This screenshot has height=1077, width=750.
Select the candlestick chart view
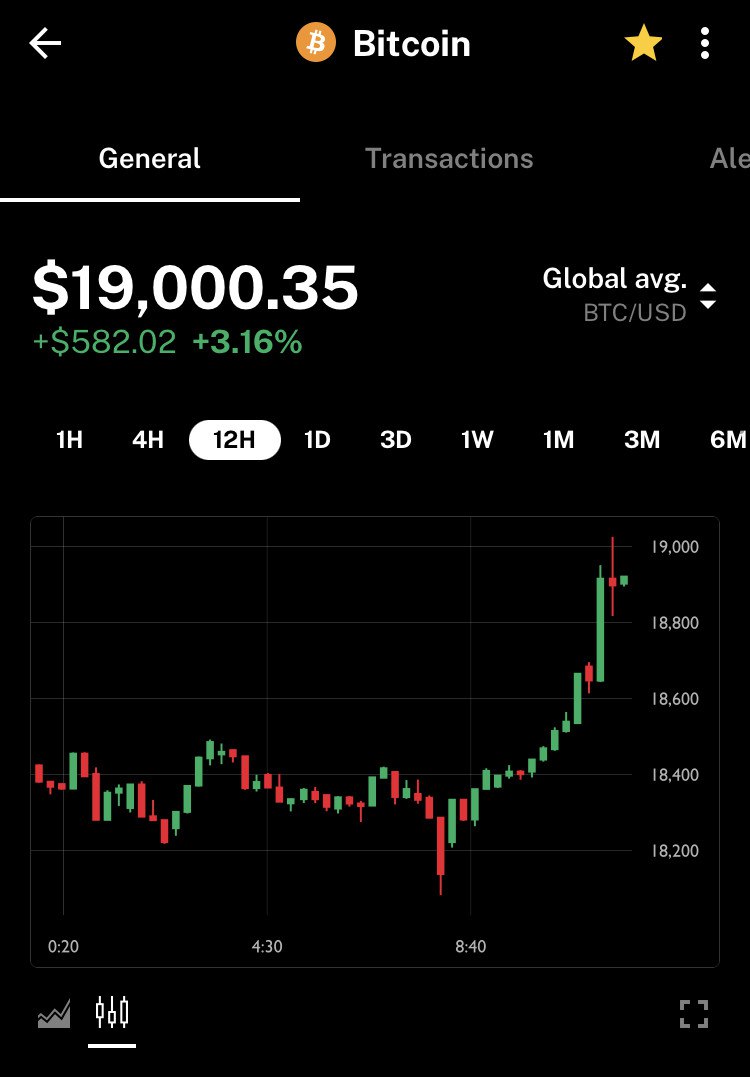[112, 1014]
